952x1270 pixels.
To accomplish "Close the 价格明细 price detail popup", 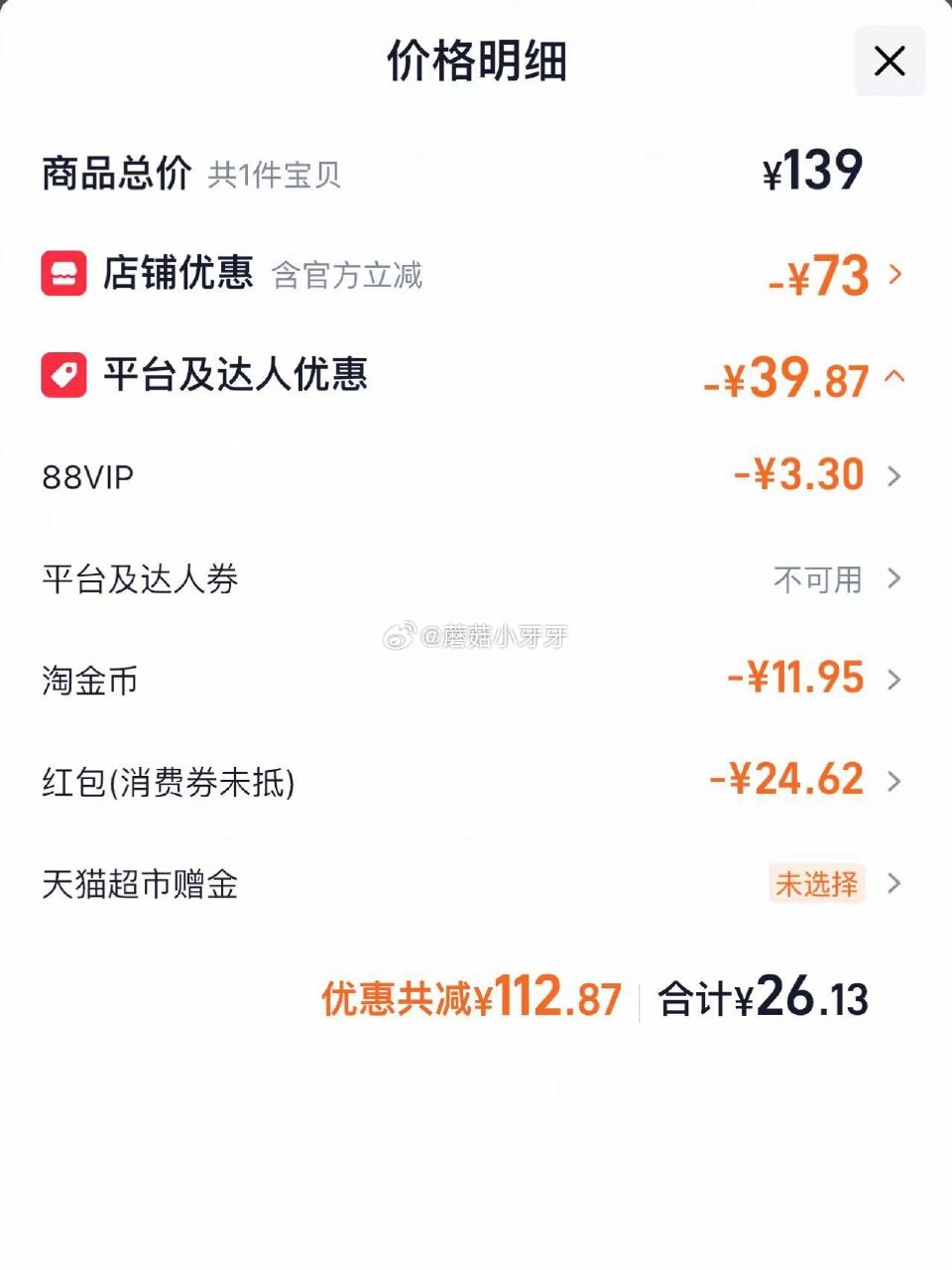I will tap(889, 61).
